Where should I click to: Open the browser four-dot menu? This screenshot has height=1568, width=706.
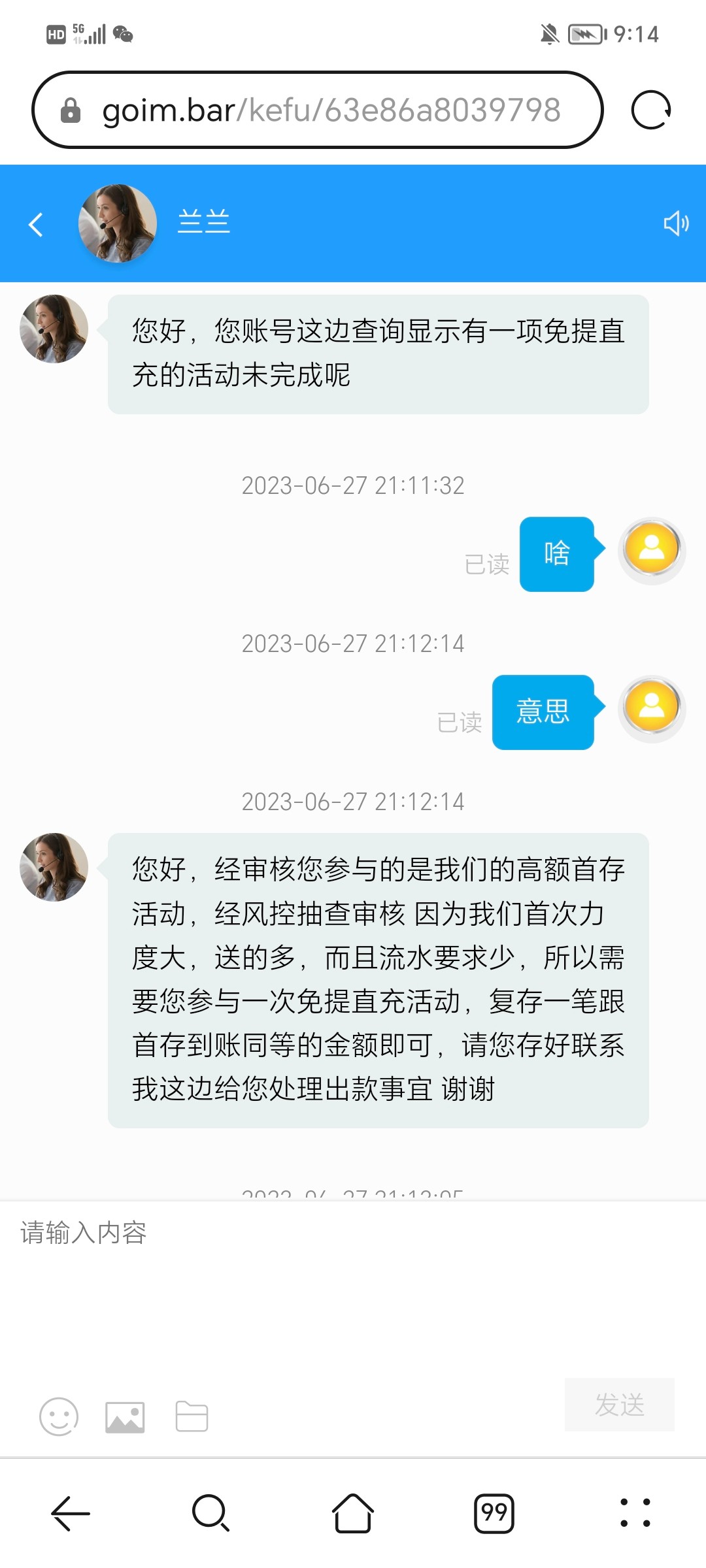tap(635, 1512)
